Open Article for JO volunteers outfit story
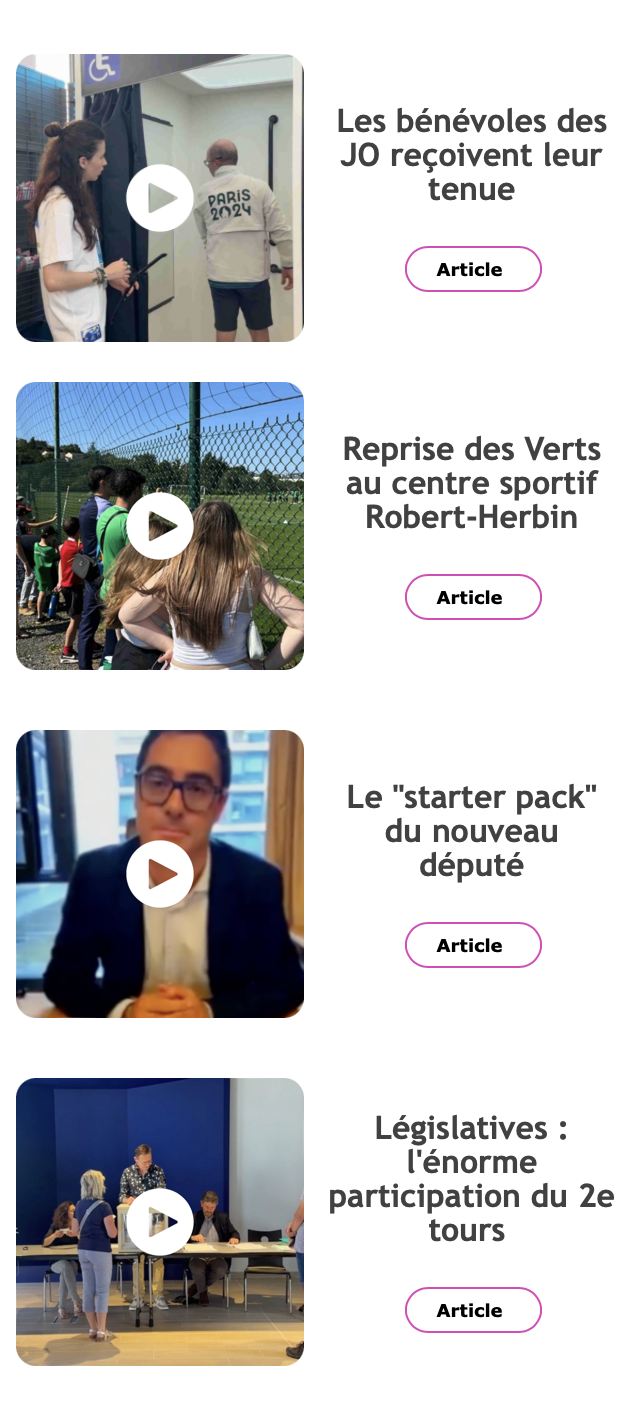 (472, 269)
